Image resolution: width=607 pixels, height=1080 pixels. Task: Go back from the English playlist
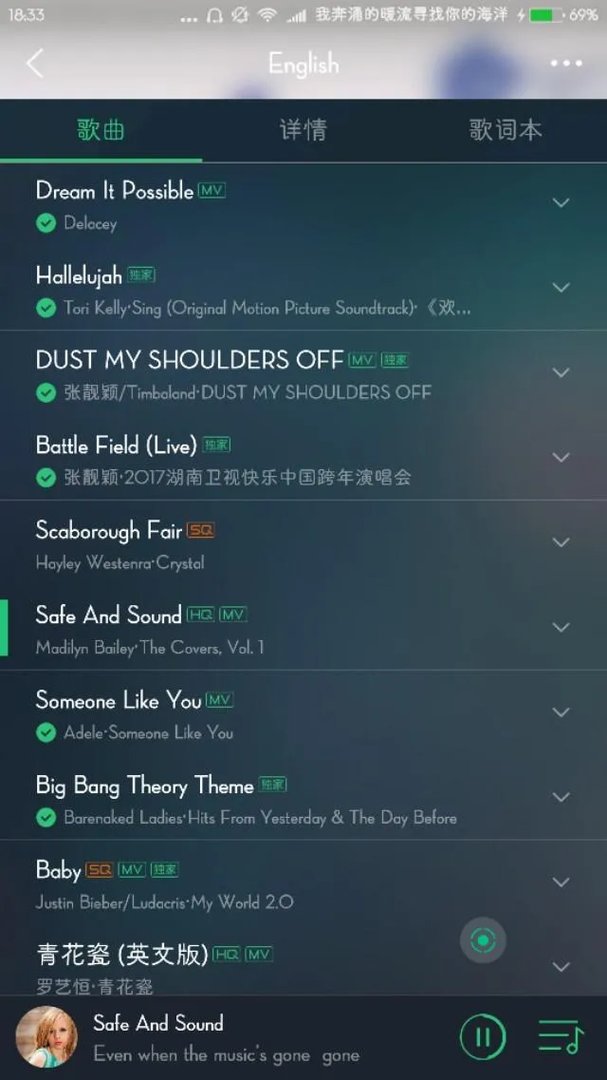click(35, 64)
